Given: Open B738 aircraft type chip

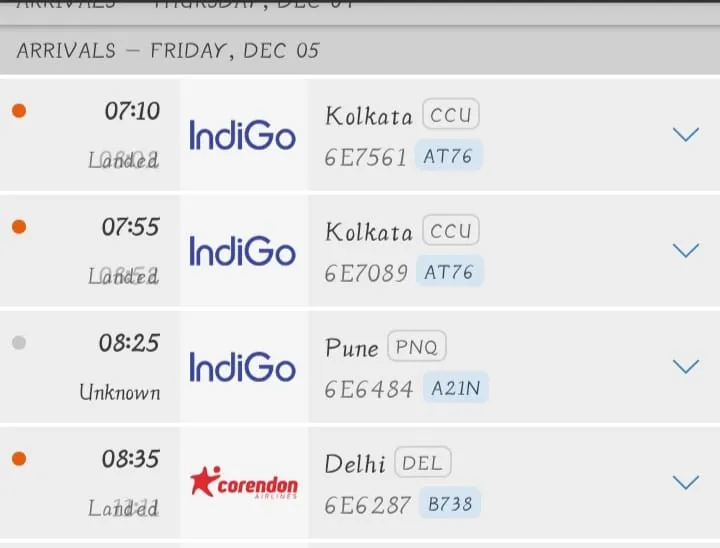Looking at the screenshot, I should click(448, 504).
